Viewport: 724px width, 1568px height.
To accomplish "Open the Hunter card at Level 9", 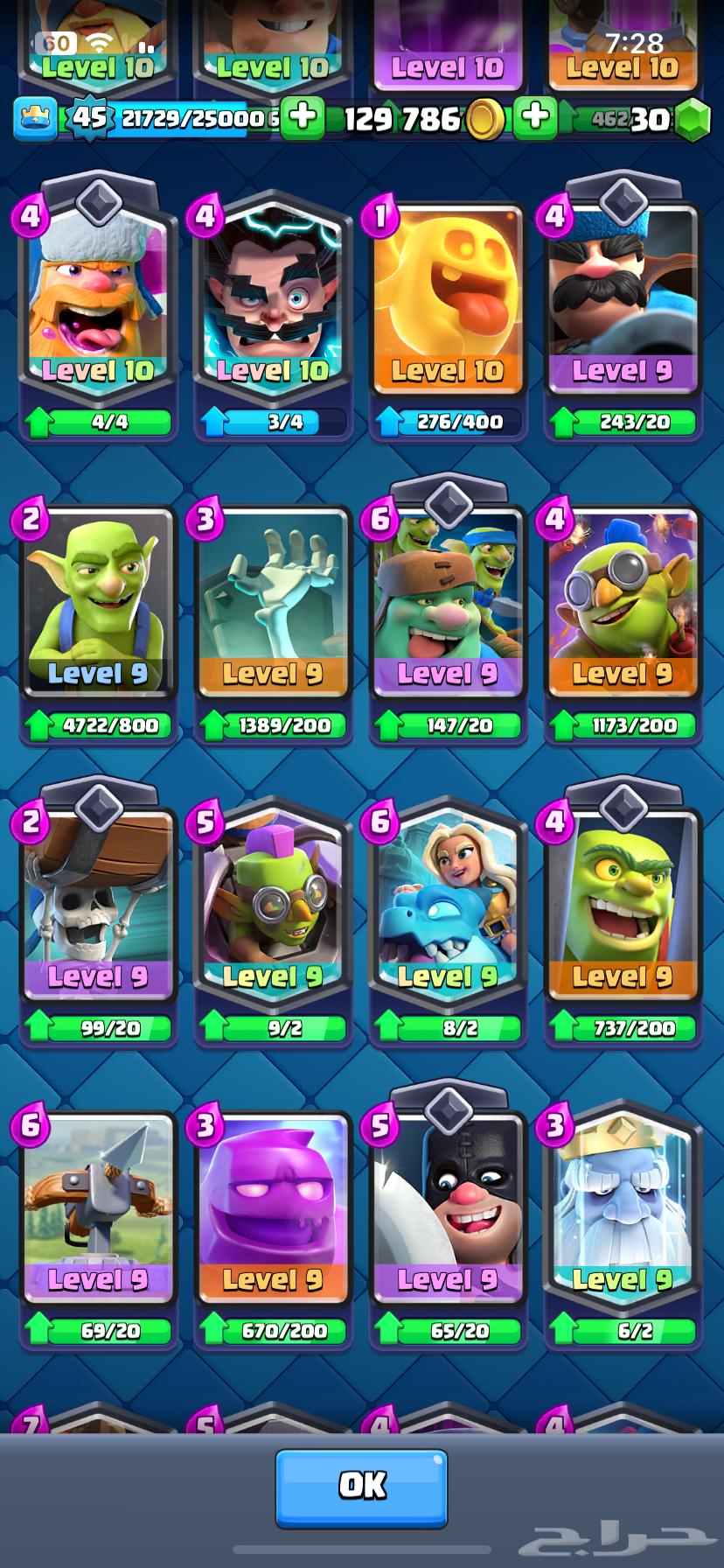I will pos(623,297).
